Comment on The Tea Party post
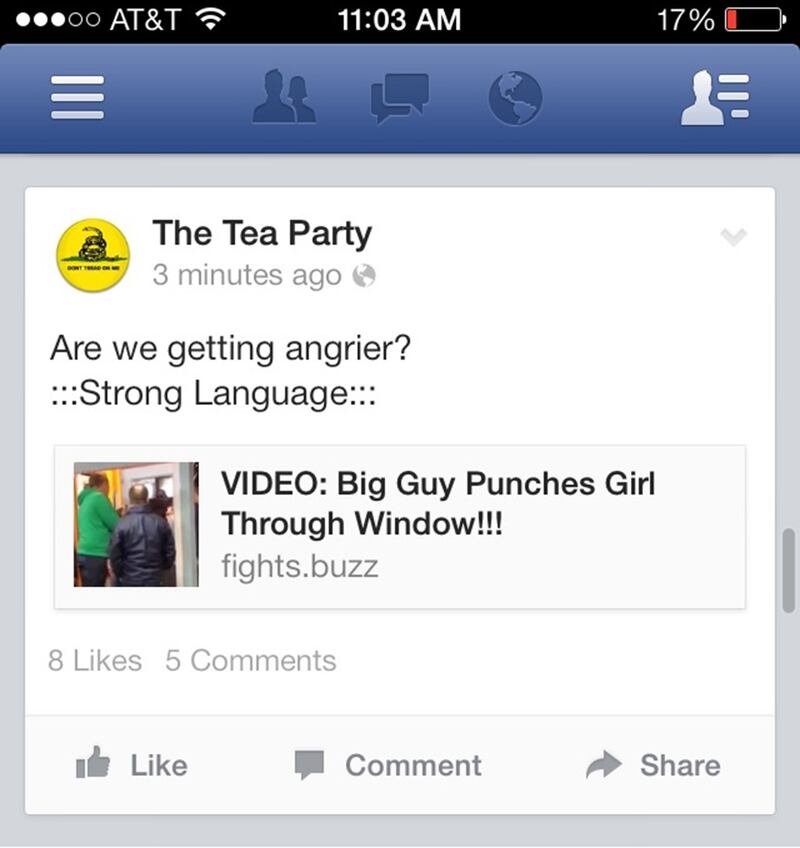This screenshot has height=848, width=800. pos(388,765)
